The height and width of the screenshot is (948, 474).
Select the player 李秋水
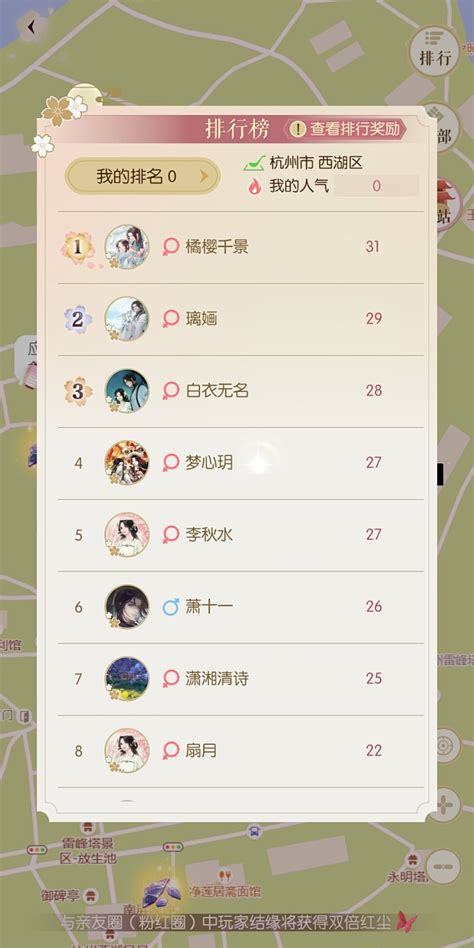(241, 535)
